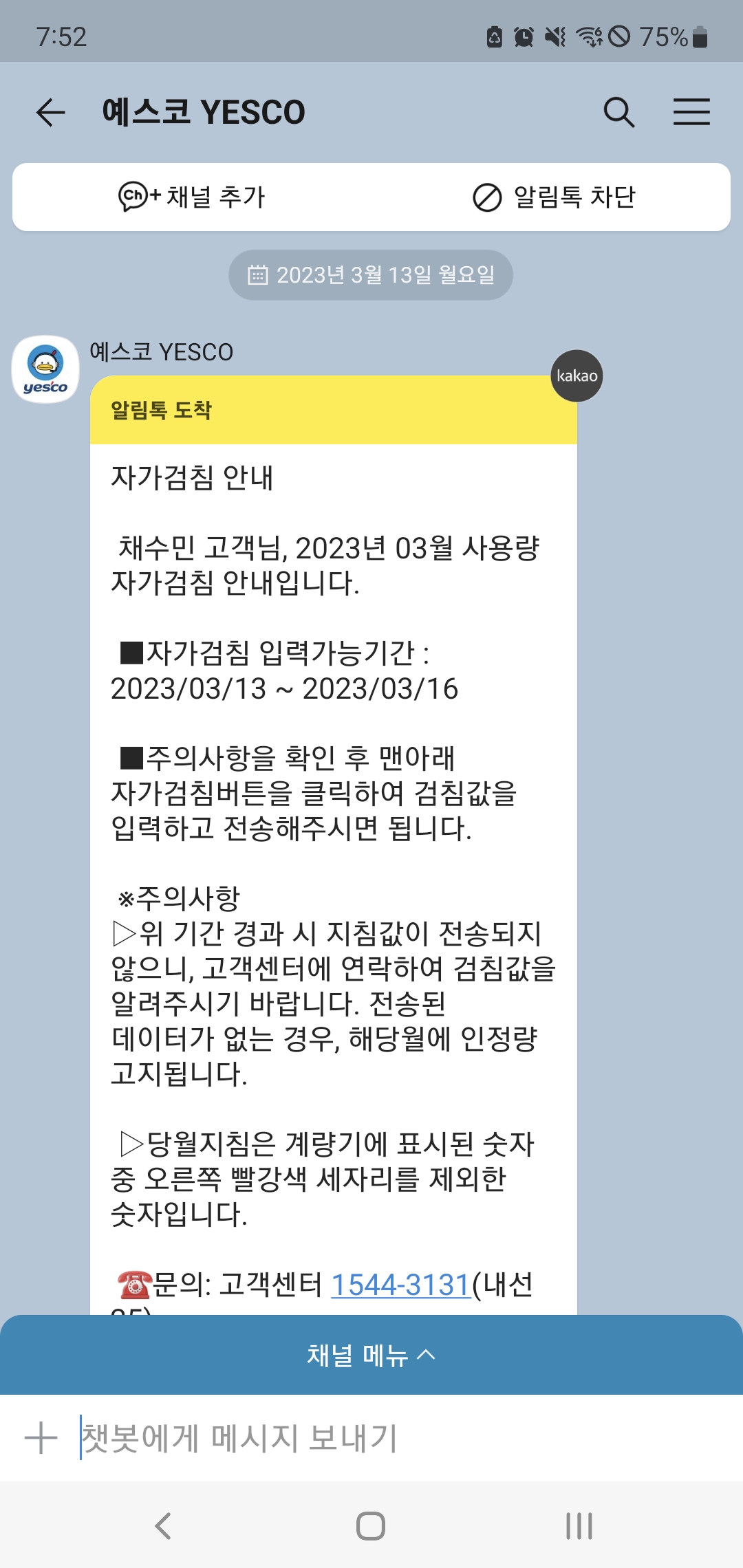Add the YESCO channel with 채널 추가
Viewport: 743px width, 1568px height.
pos(192,197)
